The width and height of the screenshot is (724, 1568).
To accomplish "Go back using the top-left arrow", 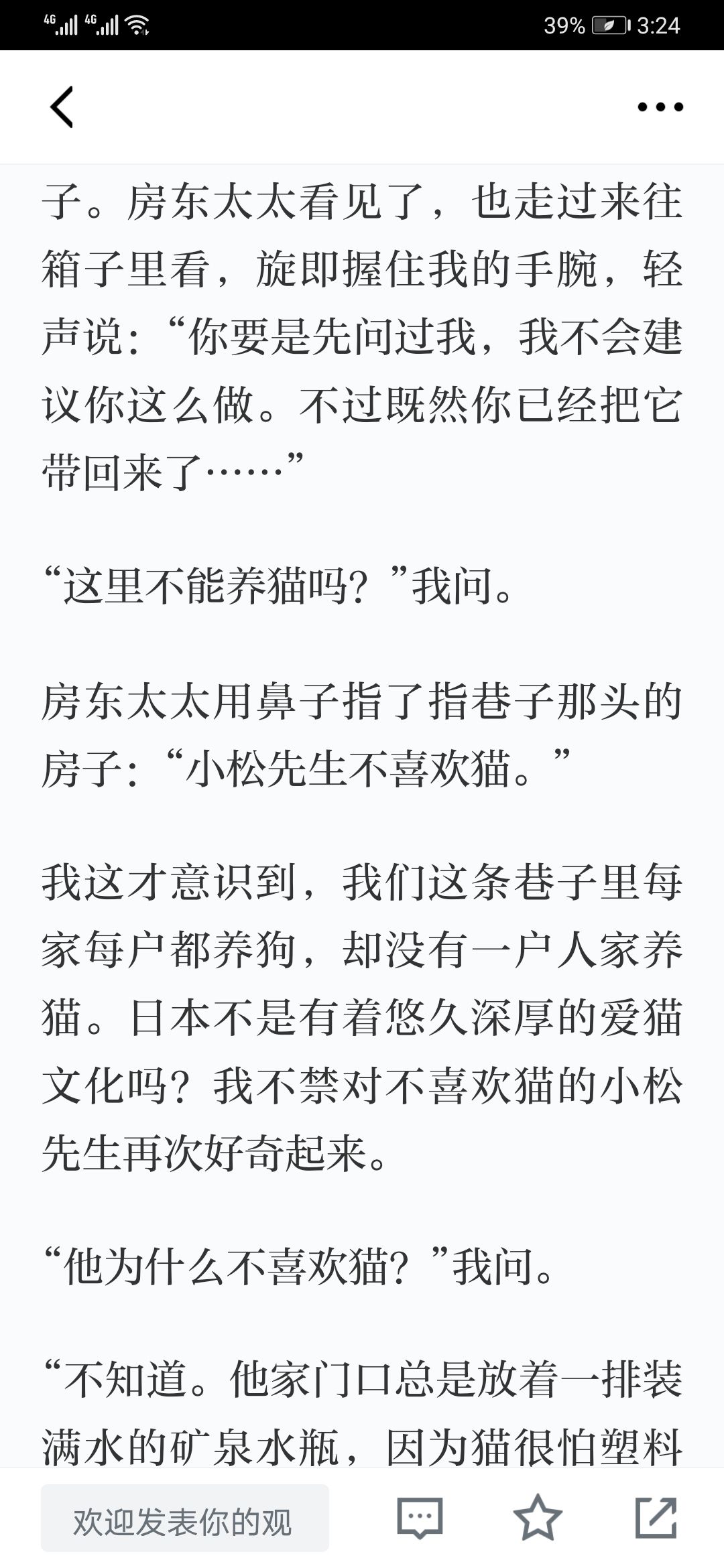I will coord(62,107).
